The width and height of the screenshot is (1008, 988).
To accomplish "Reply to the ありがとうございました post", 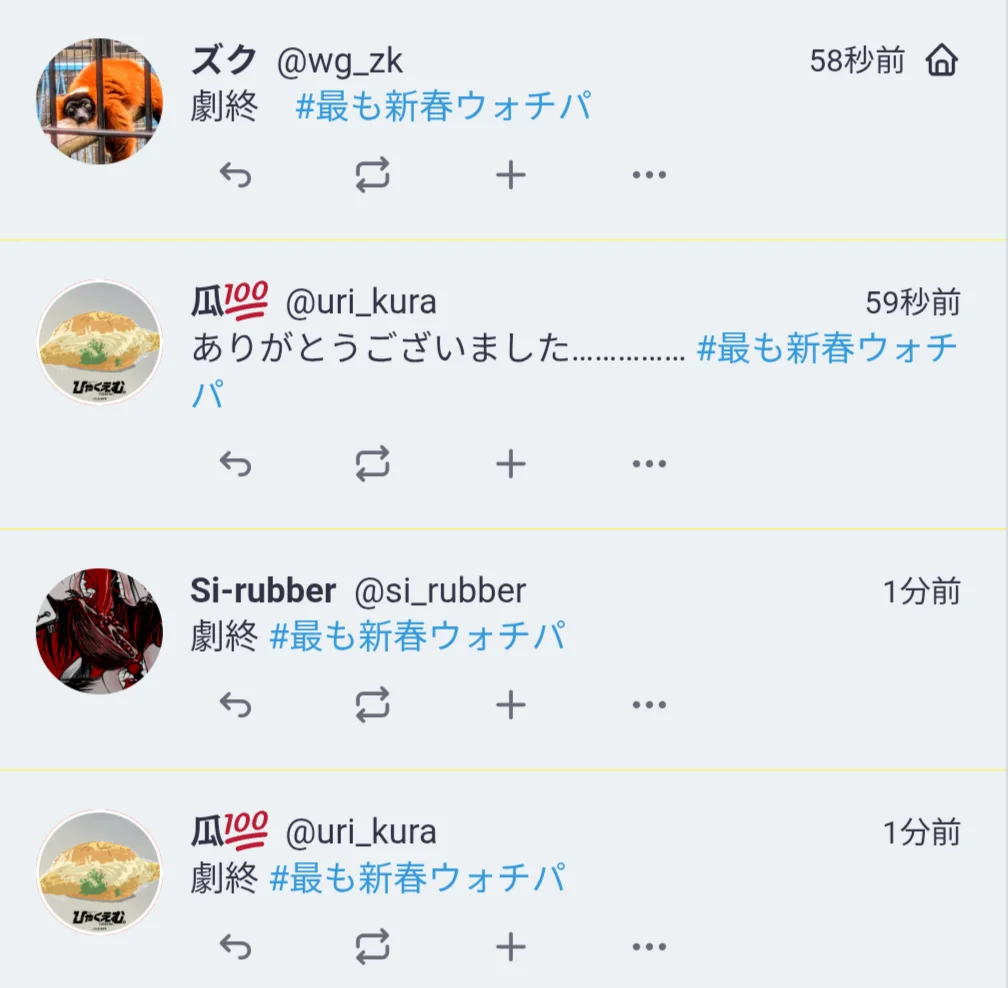I will click(x=235, y=464).
